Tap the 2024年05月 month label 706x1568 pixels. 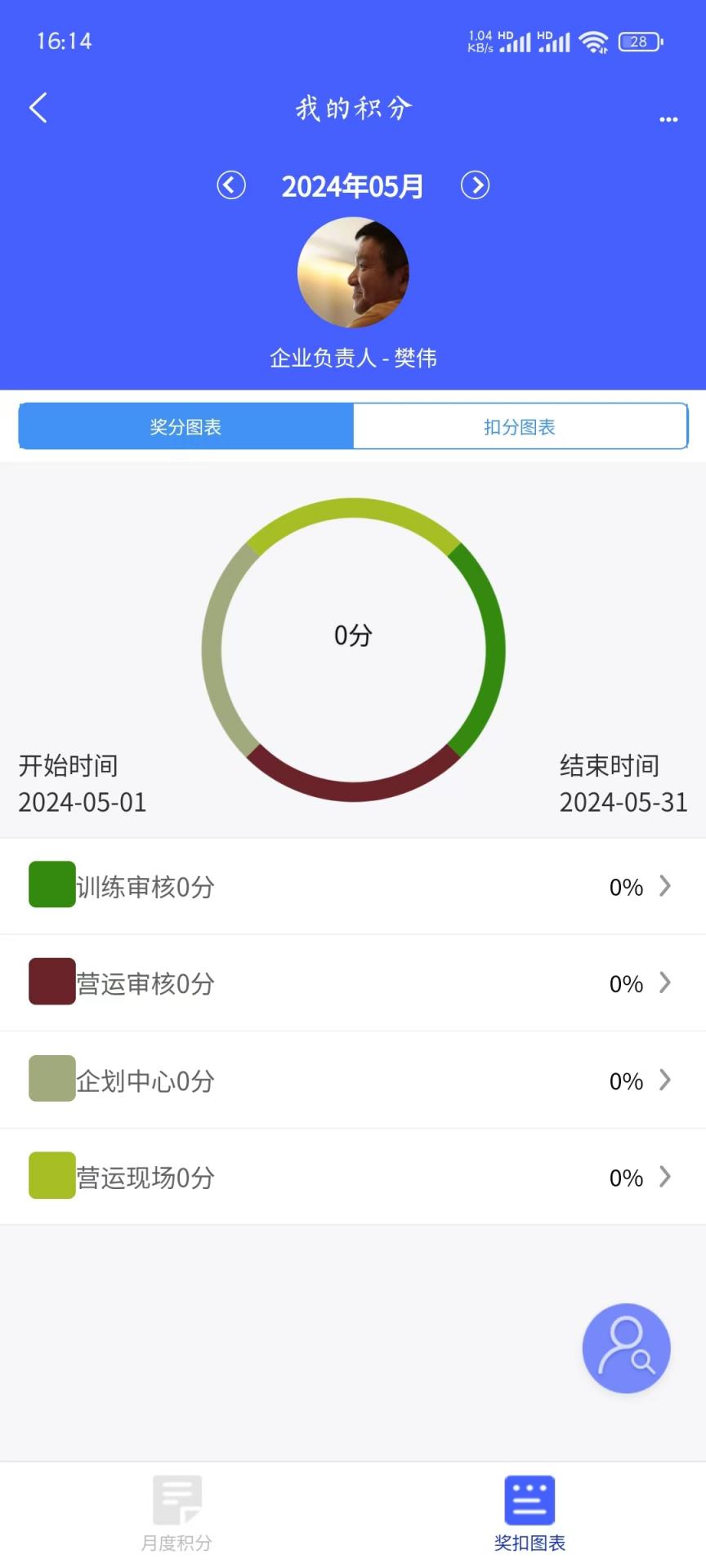[x=351, y=185]
